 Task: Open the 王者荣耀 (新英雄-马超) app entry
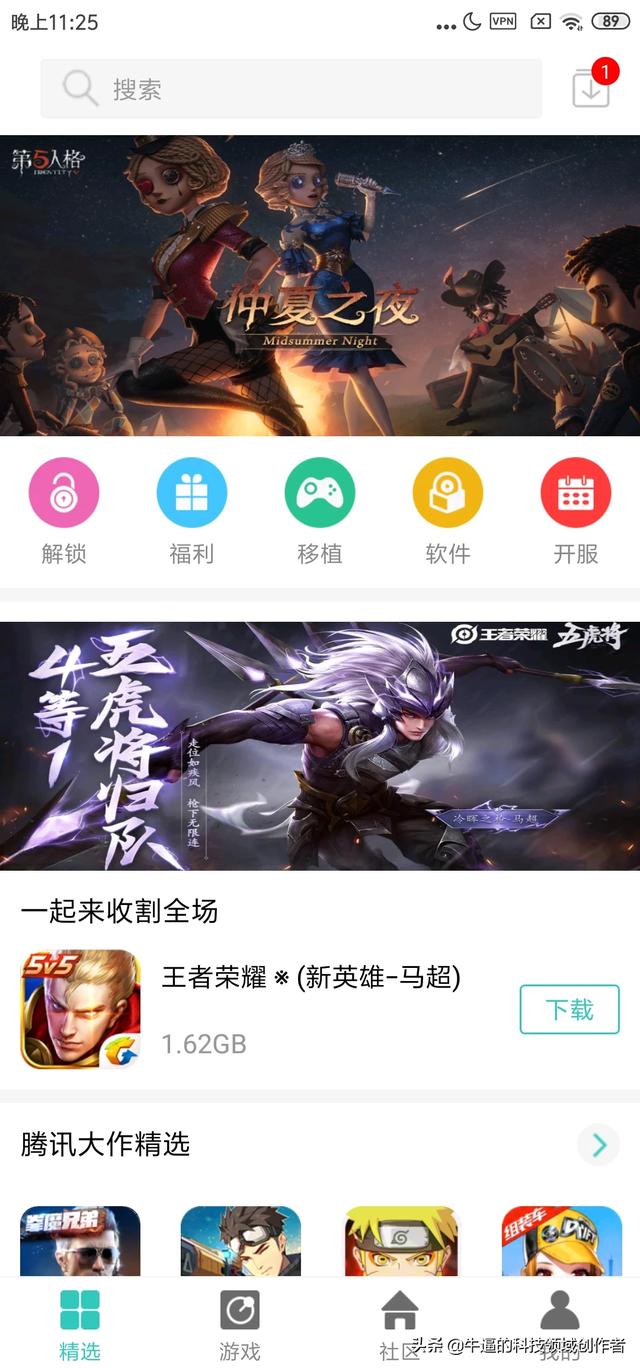[x=310, y=977]
